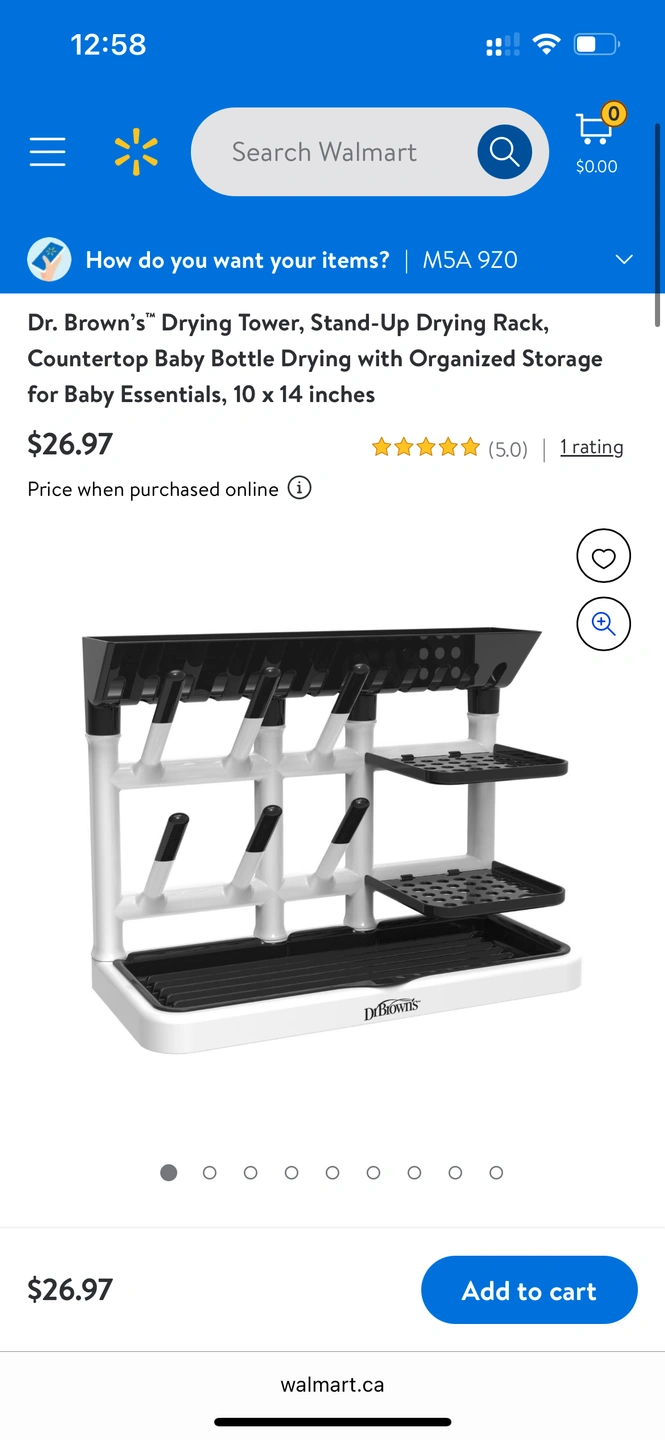The image size is (665, 1440).
Task: Go to Walmart home via spark logo
Action: pos(136,152)
